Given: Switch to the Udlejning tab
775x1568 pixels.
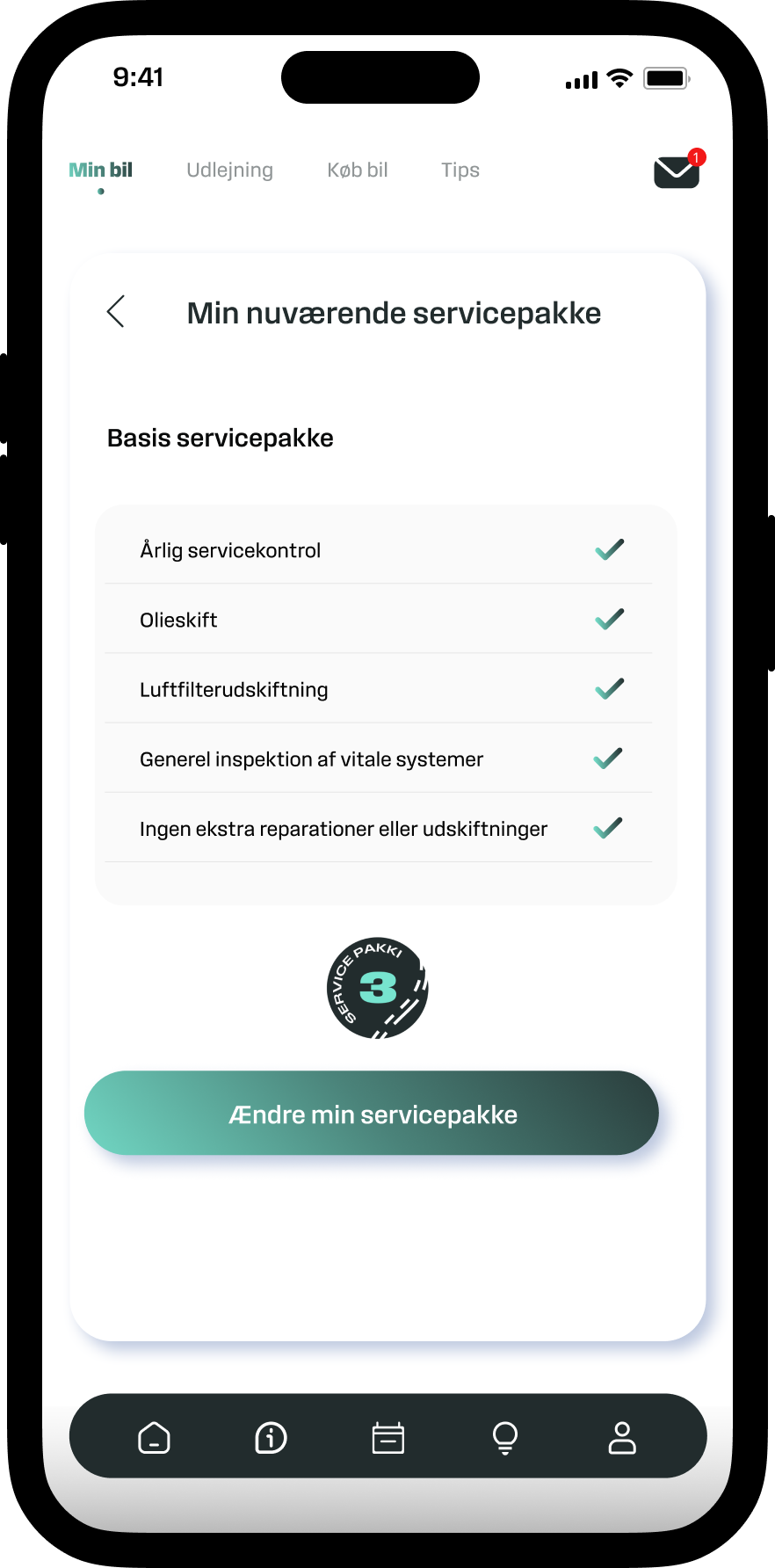Looking at the screenshot, I should (x=229, y=171).
